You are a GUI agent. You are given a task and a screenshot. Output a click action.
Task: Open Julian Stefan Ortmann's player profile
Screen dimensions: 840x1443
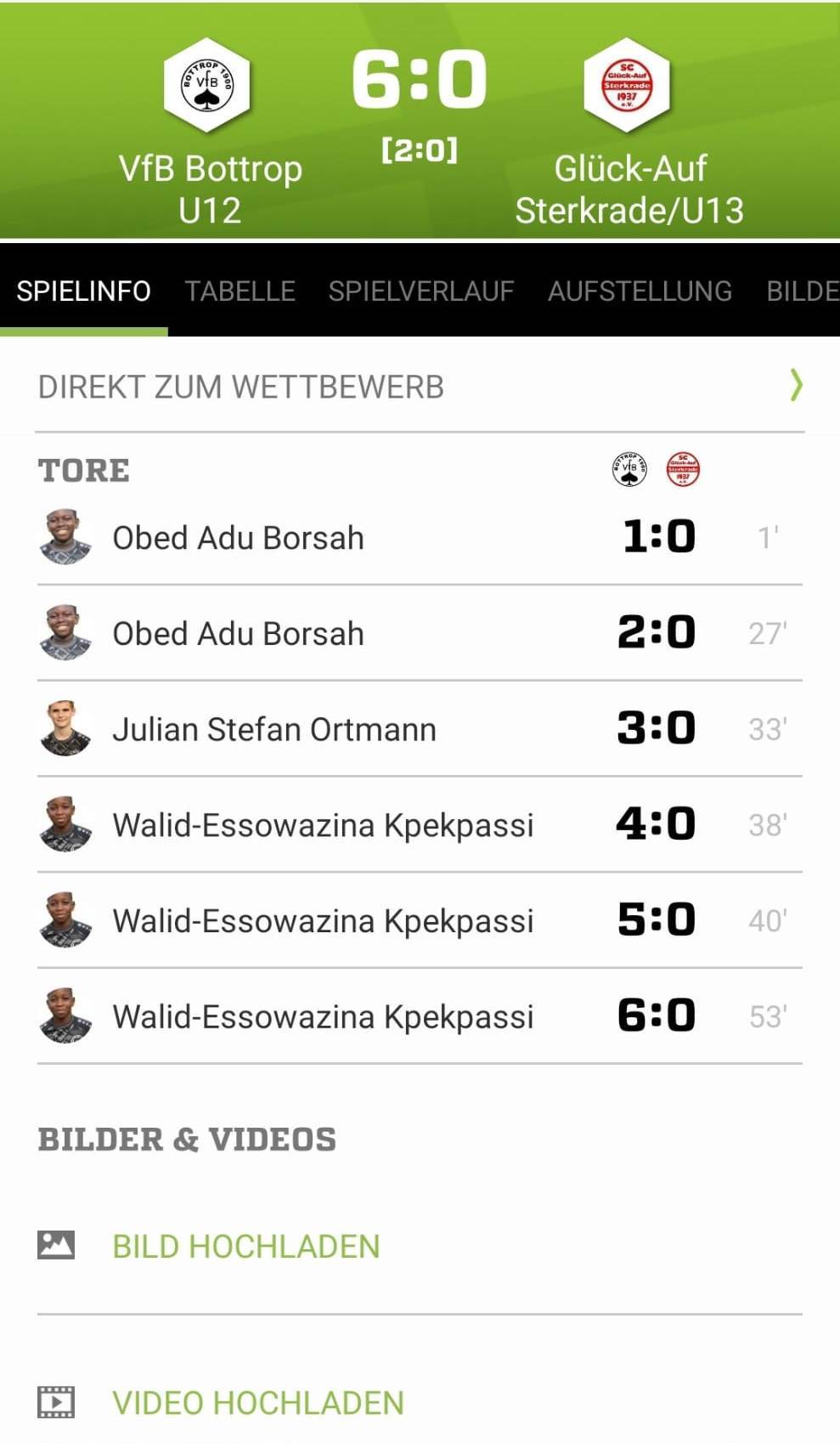pyautogui.click(x=273, y=730)
